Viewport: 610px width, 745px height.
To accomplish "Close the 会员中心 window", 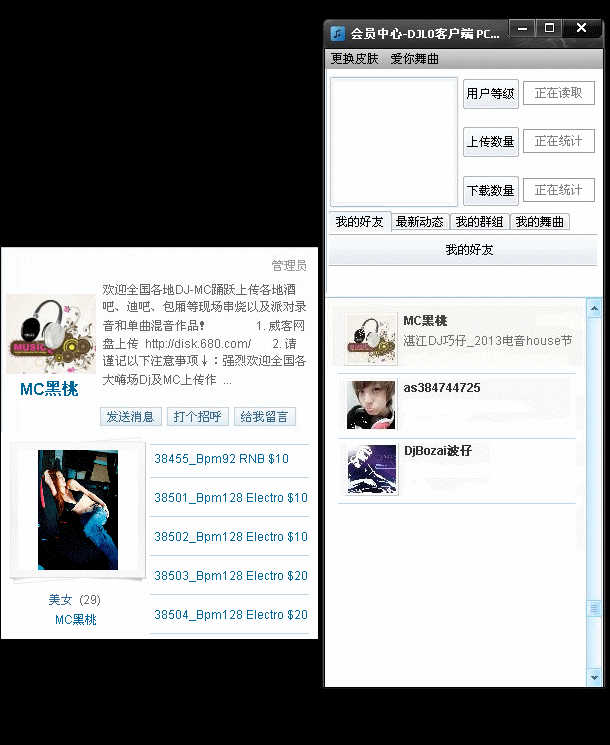I will pyautogui.click(x=582, y=30).
